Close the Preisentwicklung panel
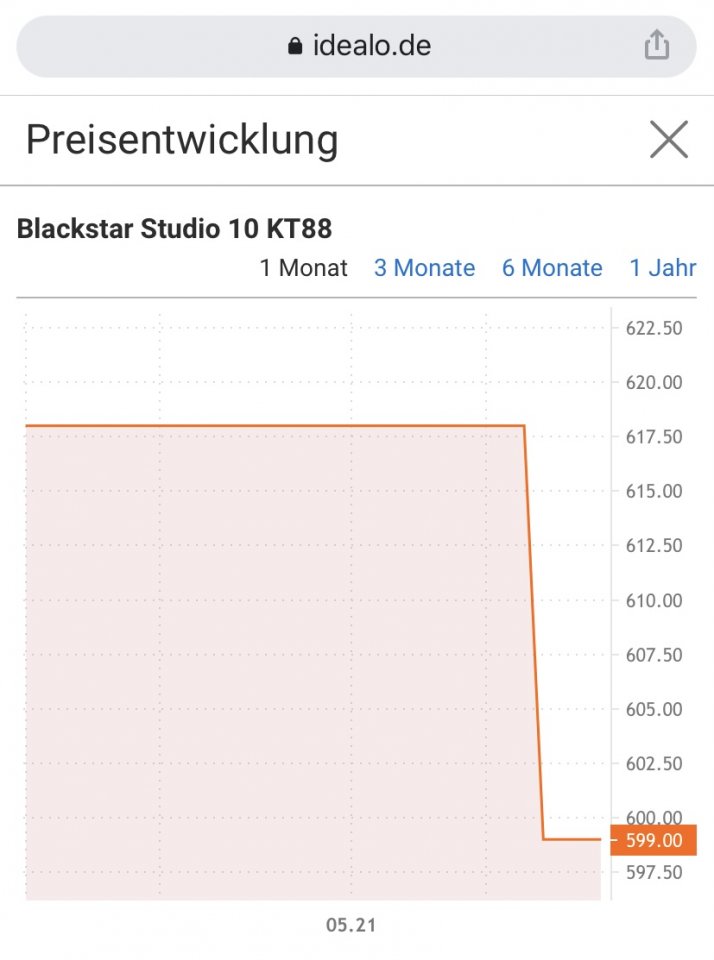714x960 pixels. [x=668, y=140]
